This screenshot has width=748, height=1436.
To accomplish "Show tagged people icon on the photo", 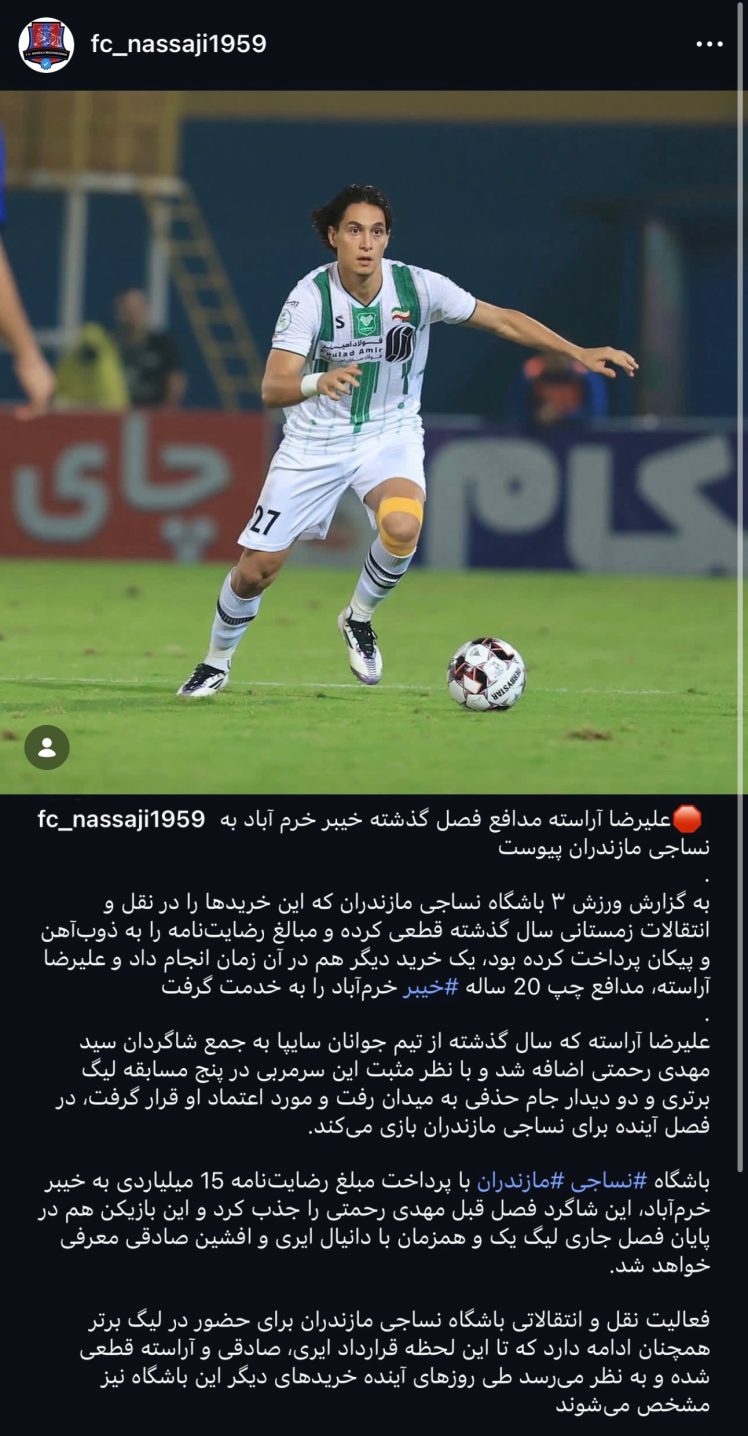I will (x=47, y=747).
